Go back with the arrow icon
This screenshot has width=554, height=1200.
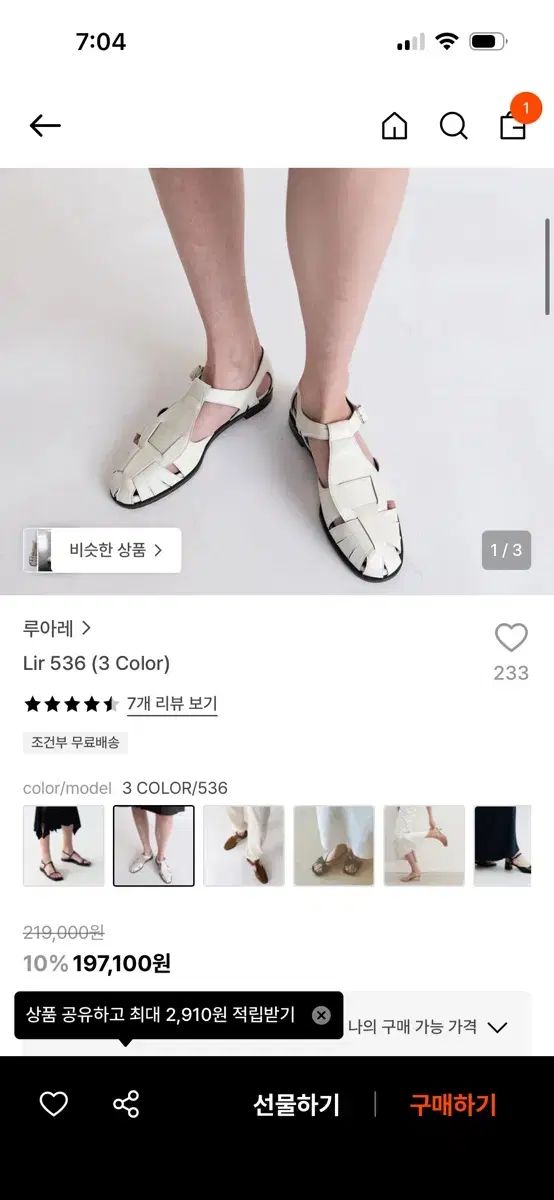pos(45,126)
